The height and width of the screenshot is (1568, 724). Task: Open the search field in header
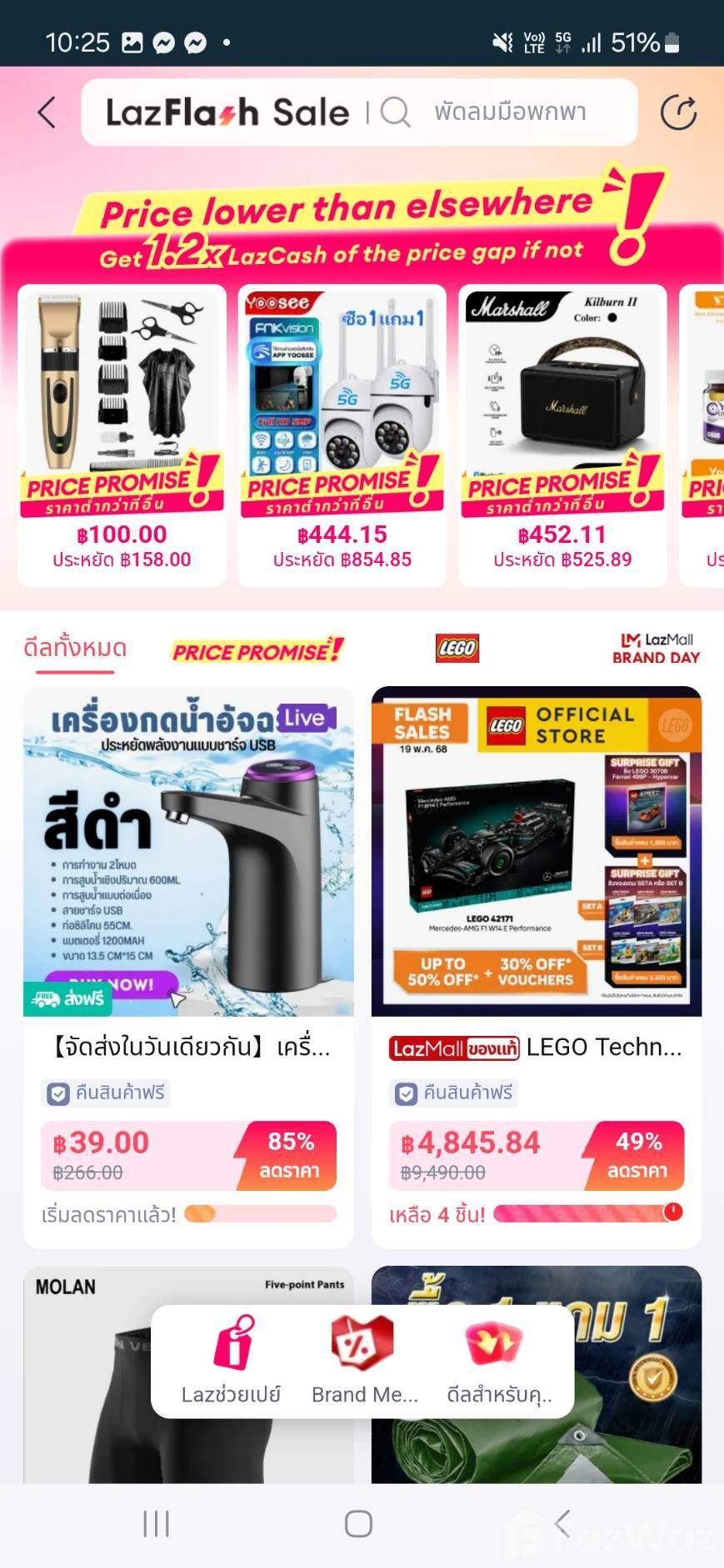(x=508, y=112)
